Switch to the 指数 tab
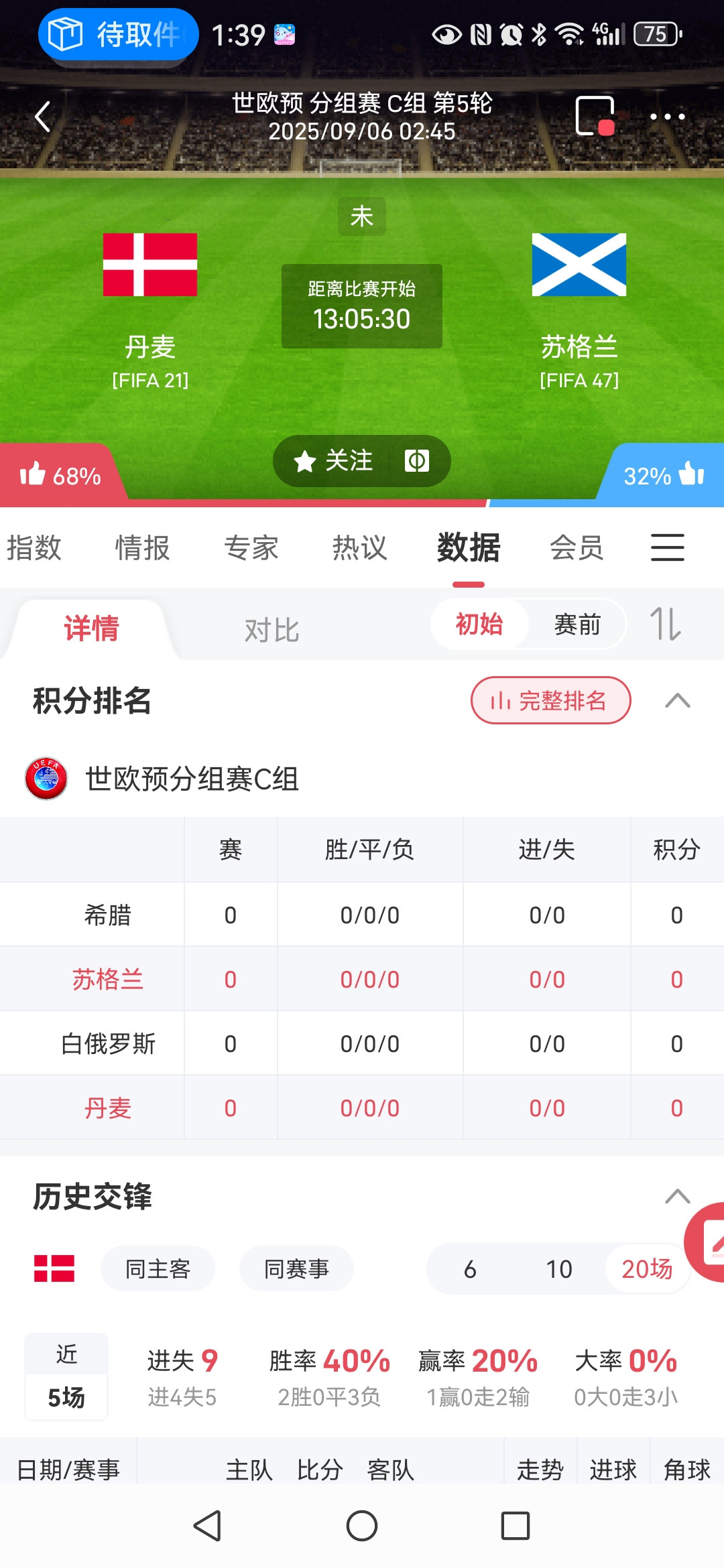 point(34,547)
